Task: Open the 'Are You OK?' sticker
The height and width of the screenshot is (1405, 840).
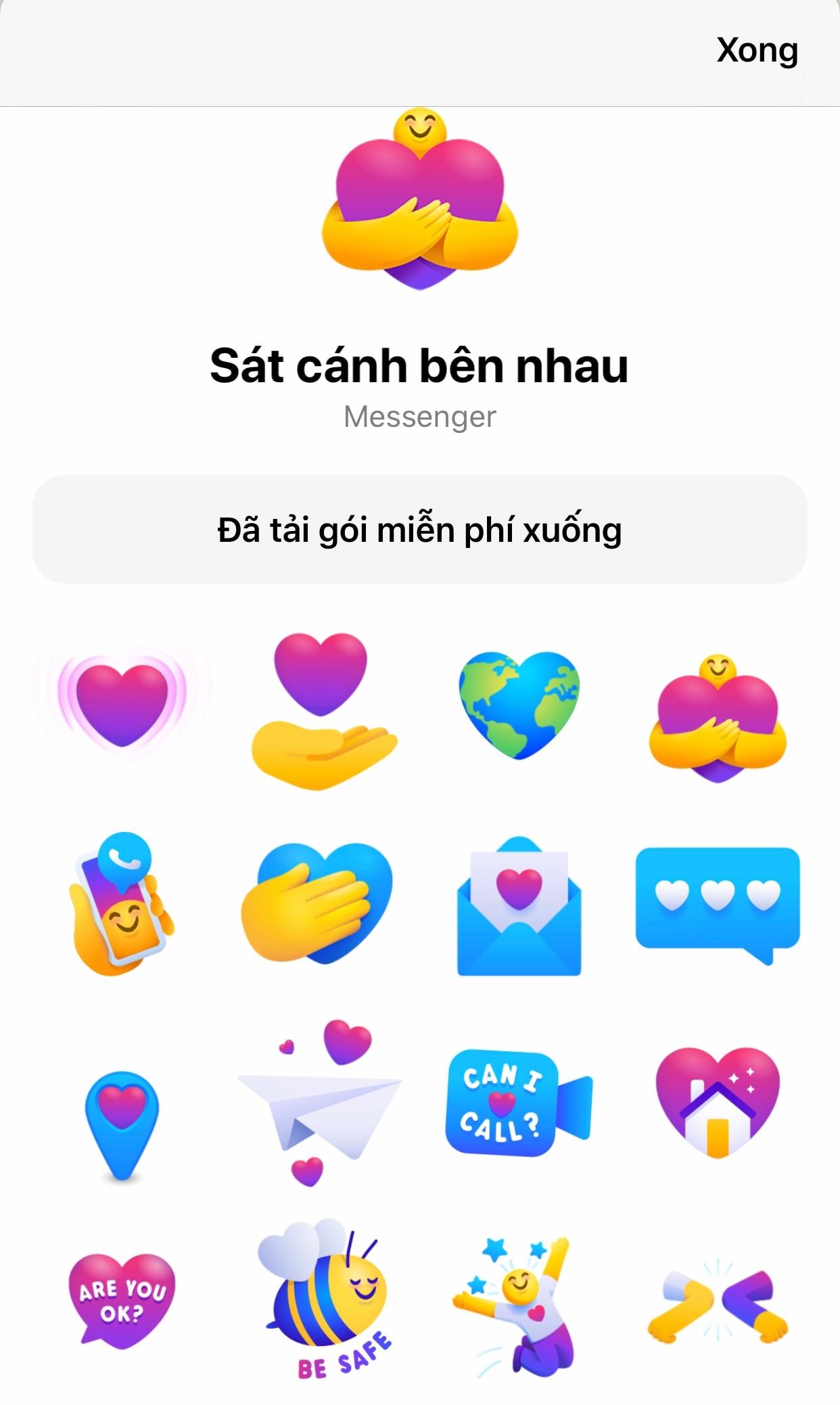Action: (x=122, y=1299)
